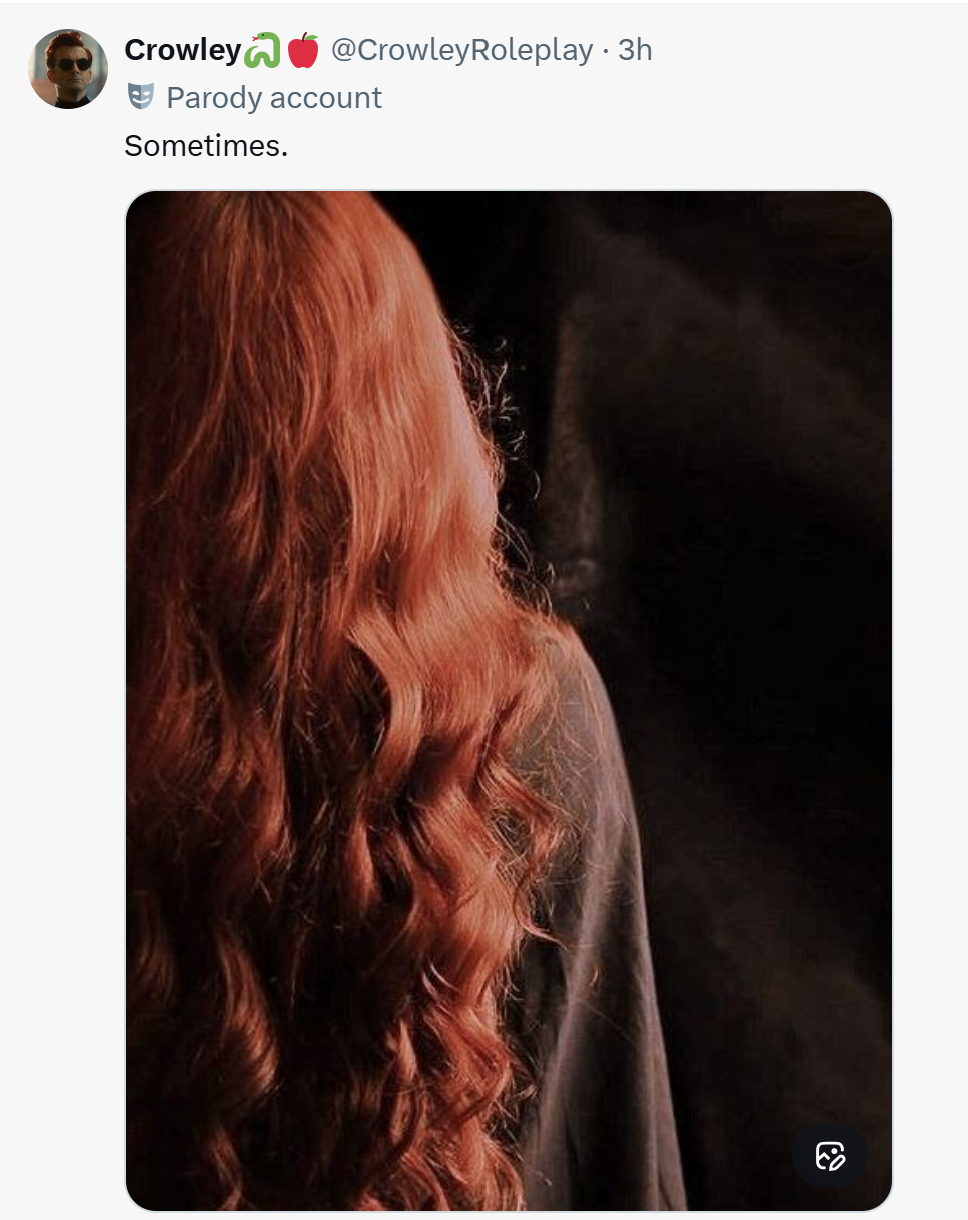
Task: Open the Parody account label
Action: (x=273, y=98)
